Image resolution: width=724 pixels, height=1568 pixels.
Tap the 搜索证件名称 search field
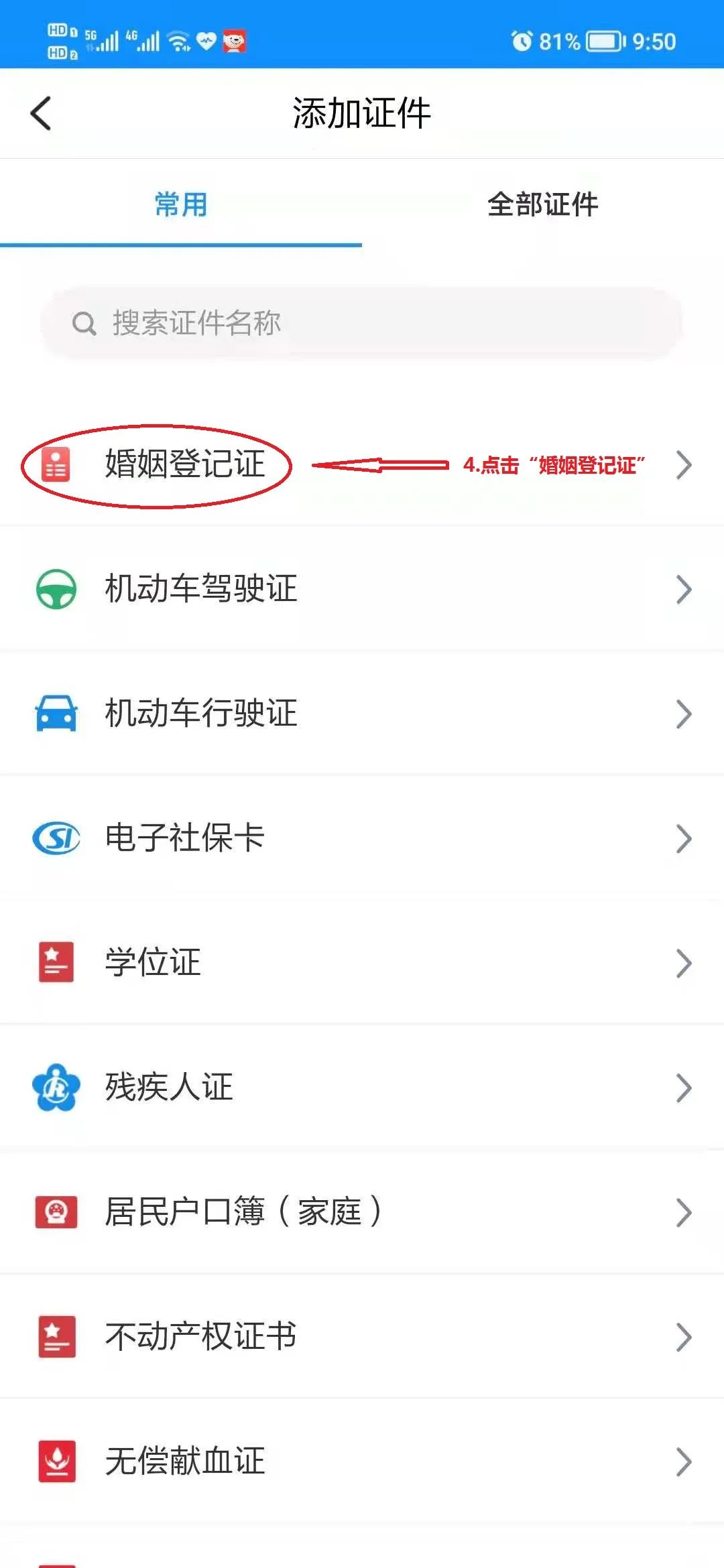click(x=362, y=323)
